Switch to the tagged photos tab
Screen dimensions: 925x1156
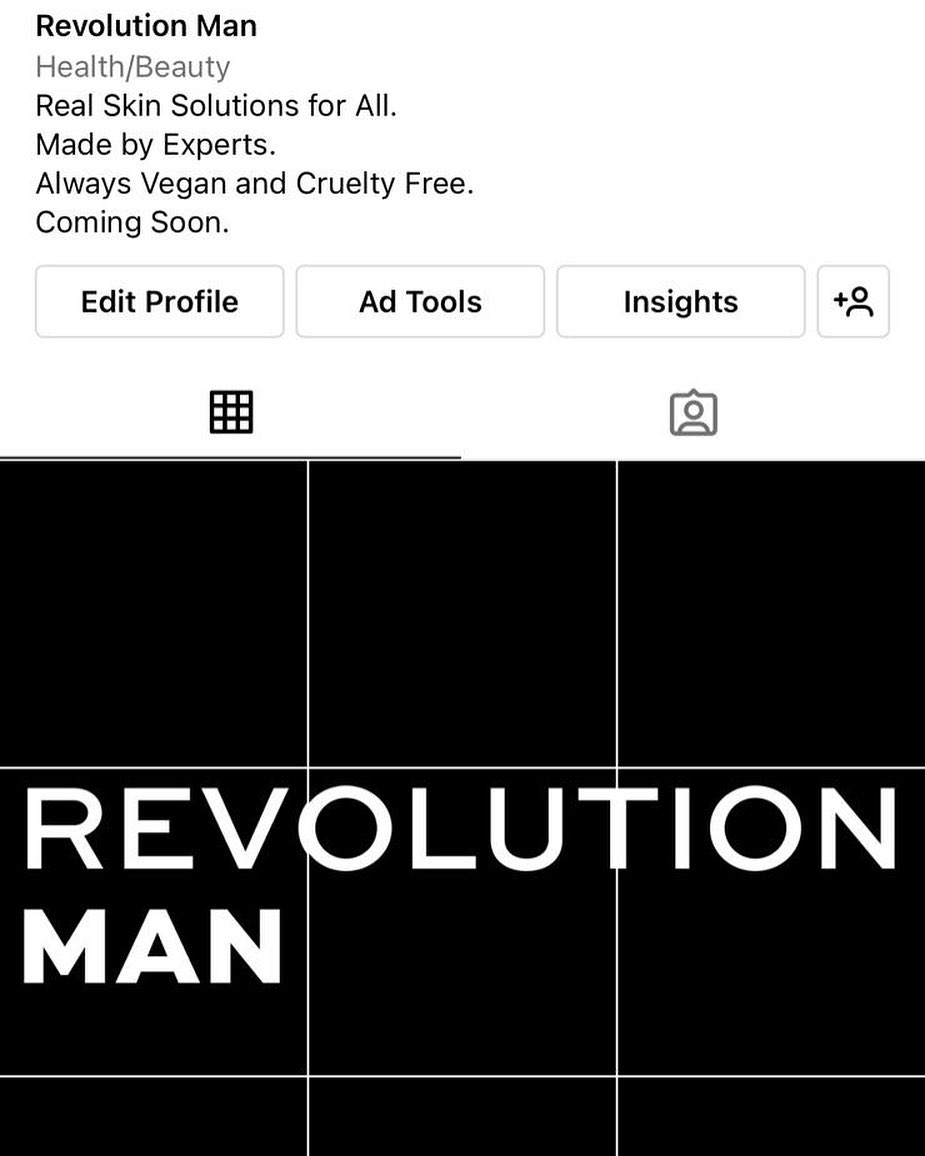tap(693, 413)
